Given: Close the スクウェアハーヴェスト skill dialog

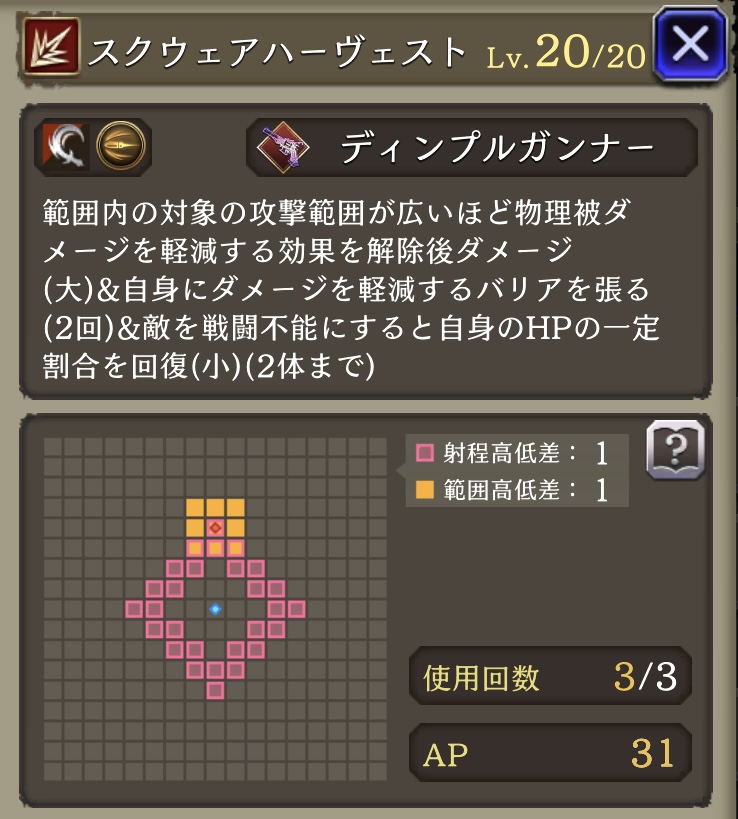Looking at the screenshot, I should (x=690, y=44).
